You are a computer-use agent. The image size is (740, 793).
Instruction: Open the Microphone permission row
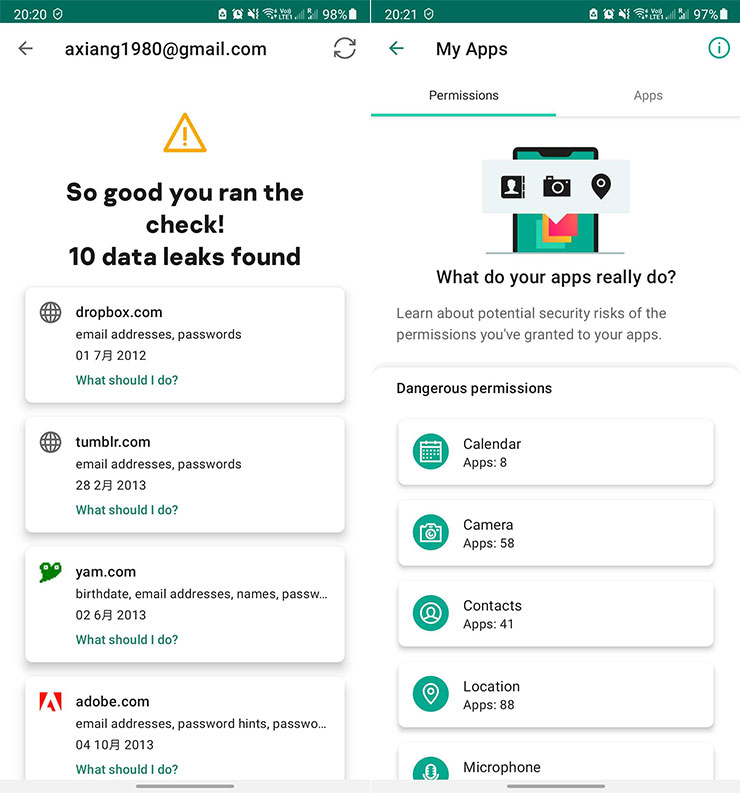tap(555, 767)
